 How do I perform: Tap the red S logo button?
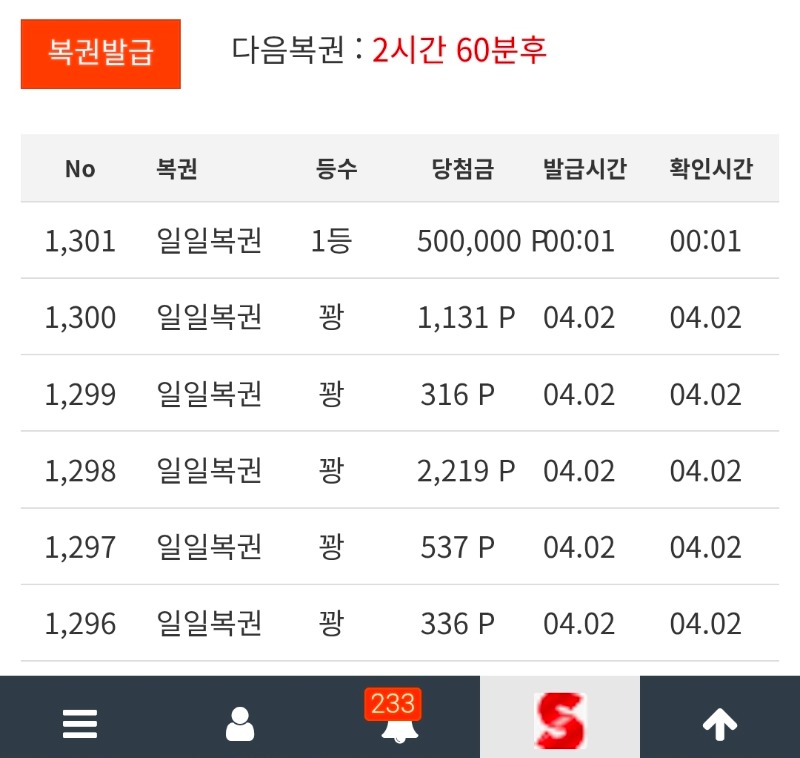coord(560,720)
